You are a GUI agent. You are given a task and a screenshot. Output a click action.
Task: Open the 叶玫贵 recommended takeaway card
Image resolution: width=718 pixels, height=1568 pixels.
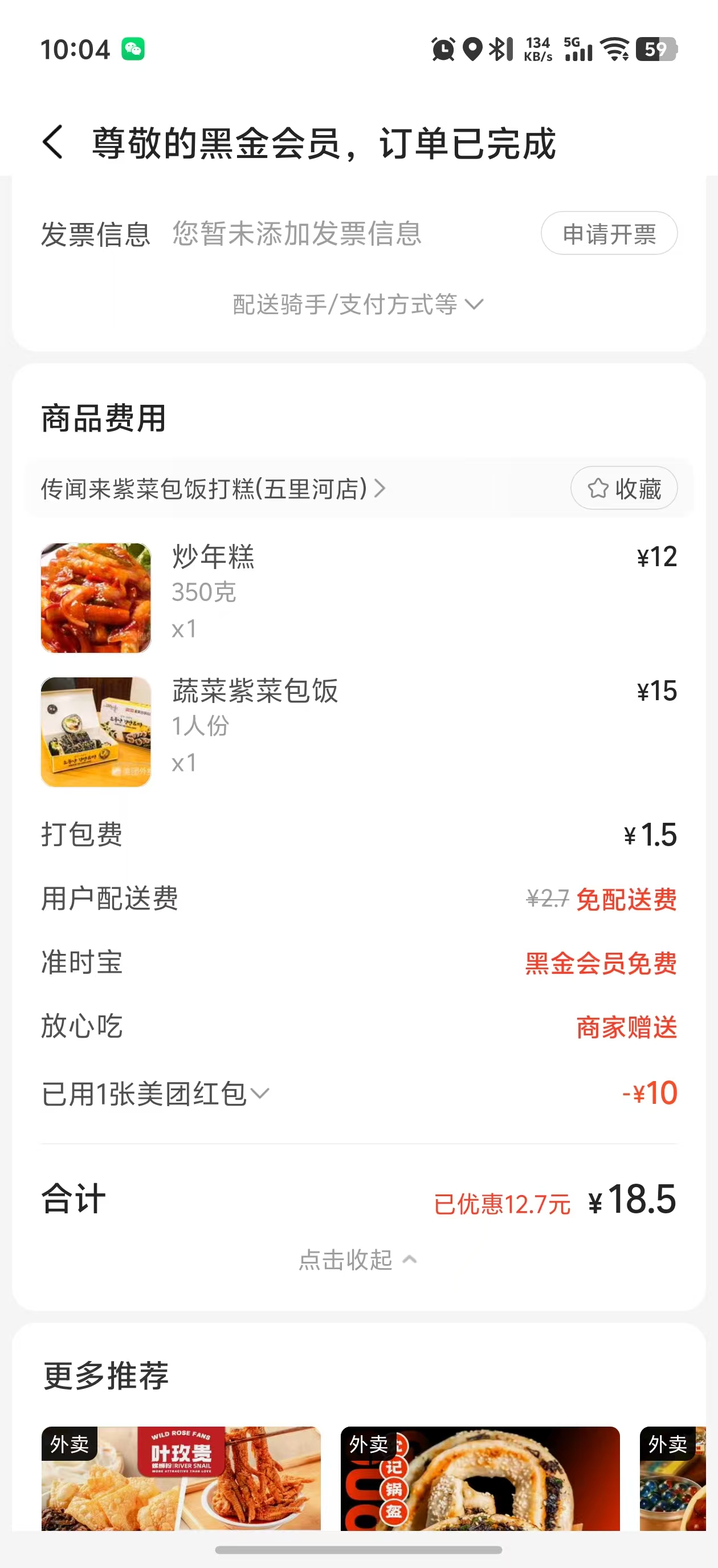point(181,1478)
